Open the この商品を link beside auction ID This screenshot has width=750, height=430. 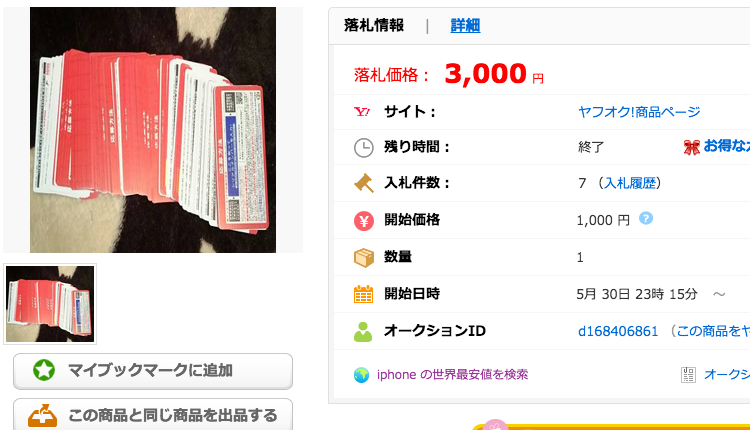[x=712, y=331]
